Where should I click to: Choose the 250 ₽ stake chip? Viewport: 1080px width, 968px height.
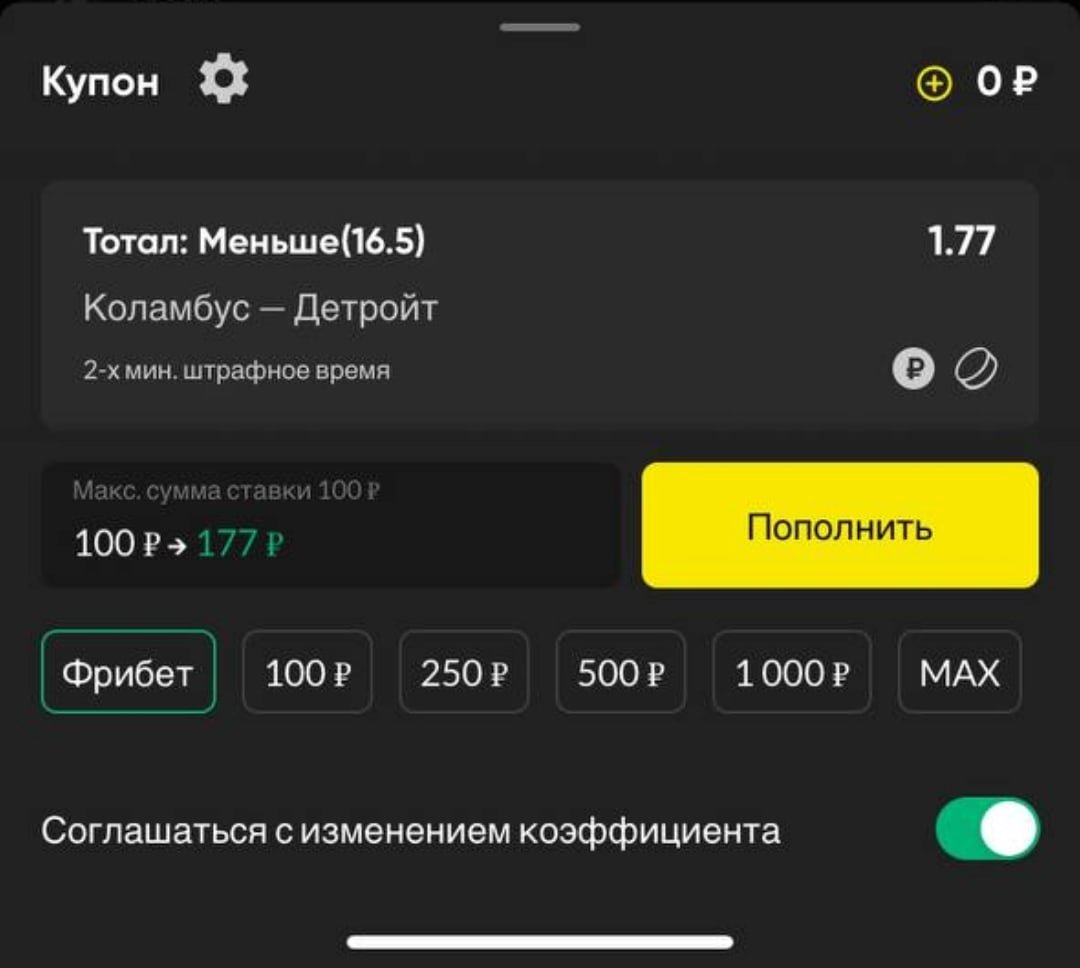464,672
